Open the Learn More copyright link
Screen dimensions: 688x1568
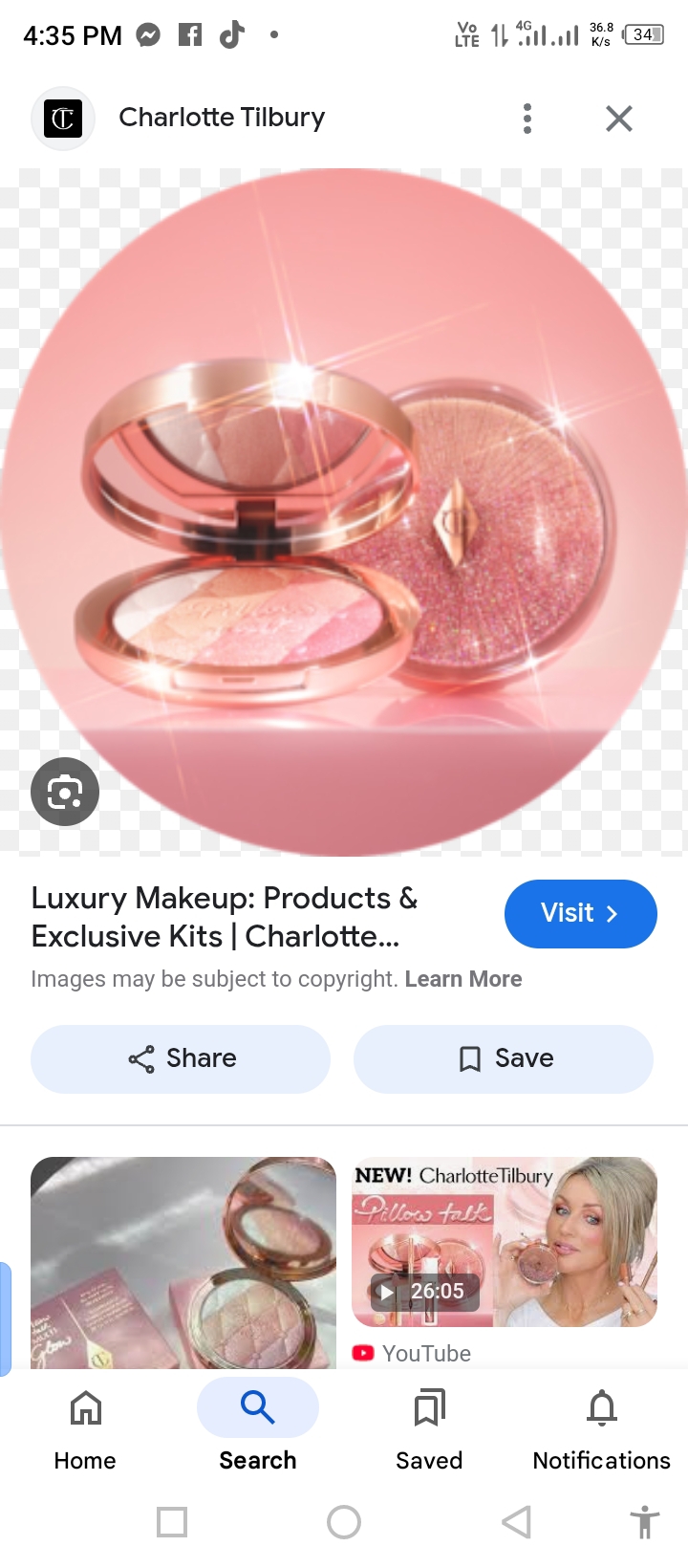tap(462, 979)
